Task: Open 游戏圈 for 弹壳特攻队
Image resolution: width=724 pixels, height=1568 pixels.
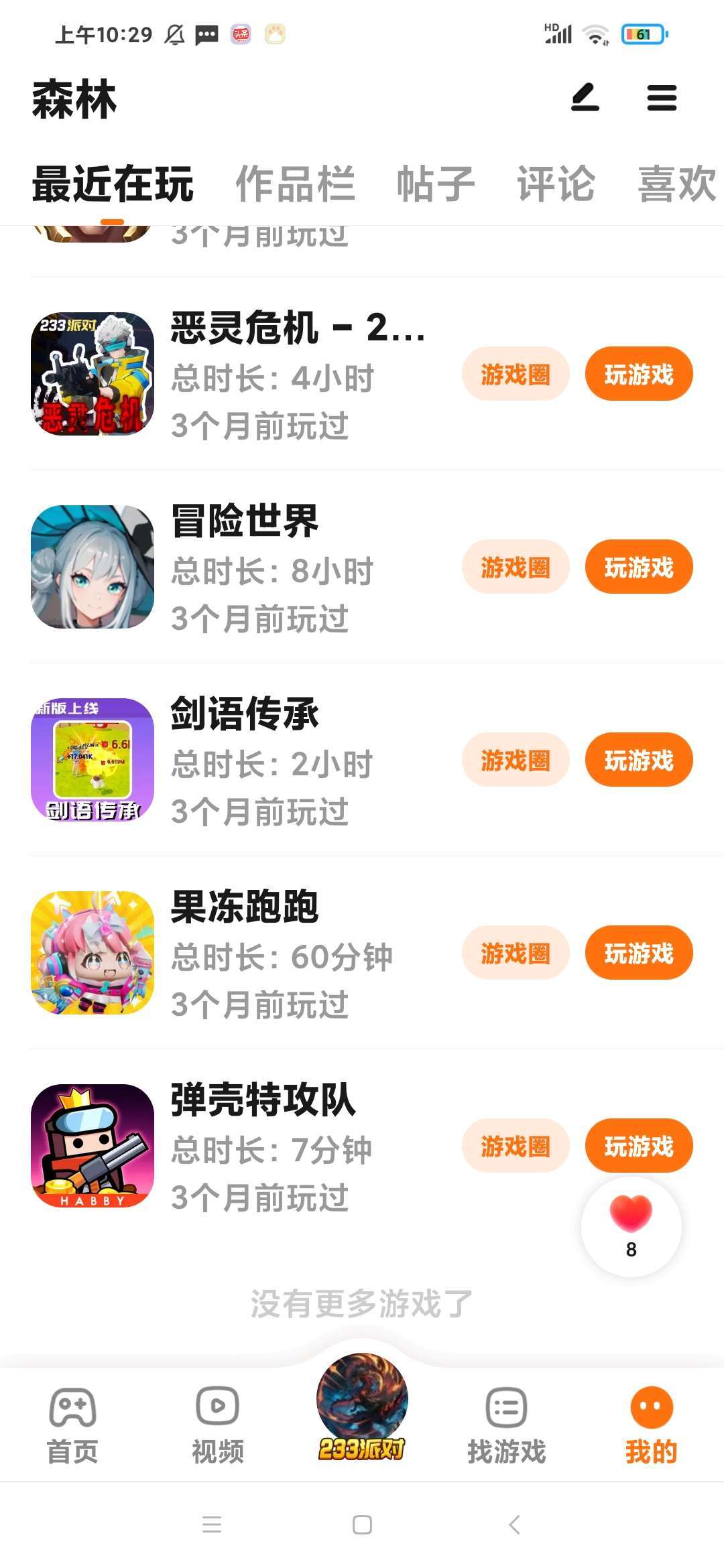Action: [516, 1146]
